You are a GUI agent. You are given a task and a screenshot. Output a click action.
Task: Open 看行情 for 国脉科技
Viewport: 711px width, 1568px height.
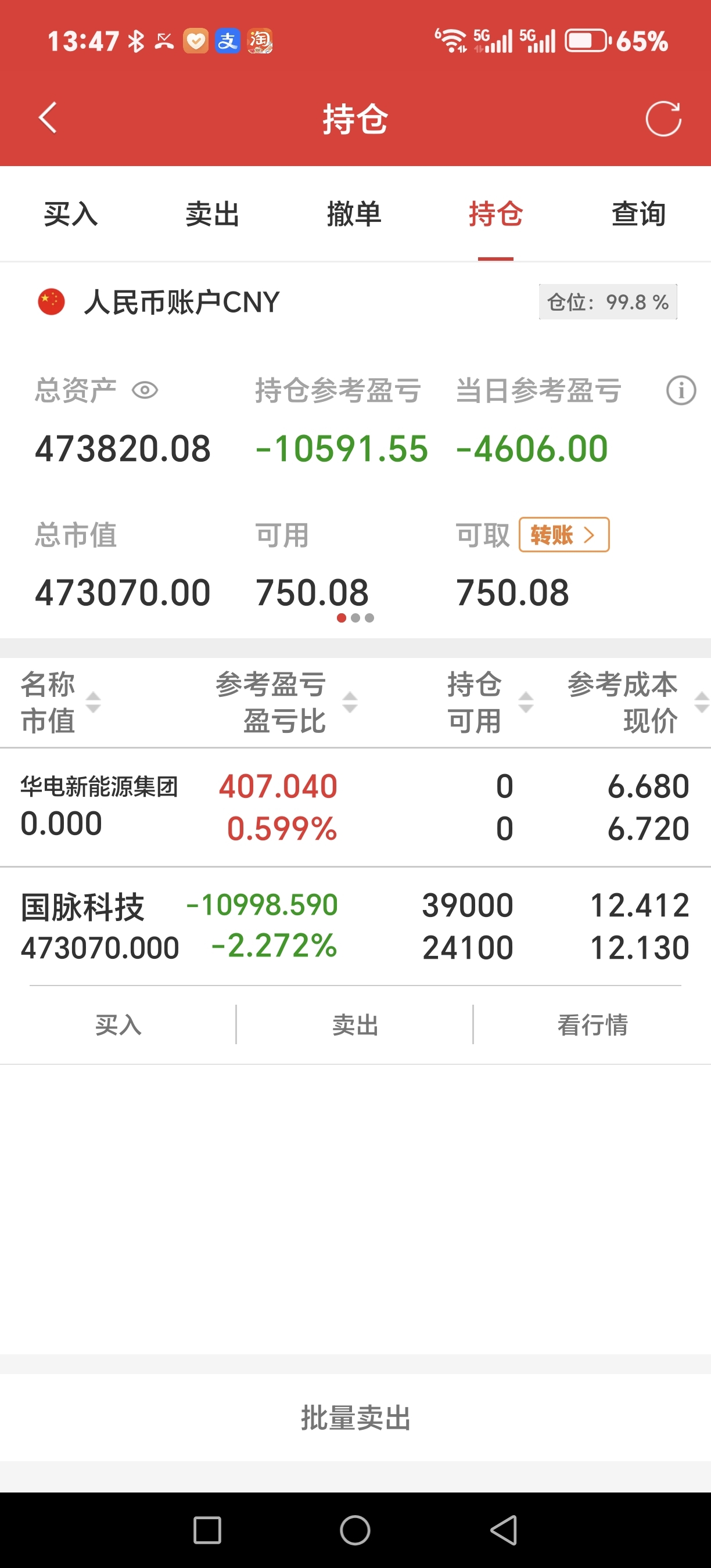tap(592, 1025)
